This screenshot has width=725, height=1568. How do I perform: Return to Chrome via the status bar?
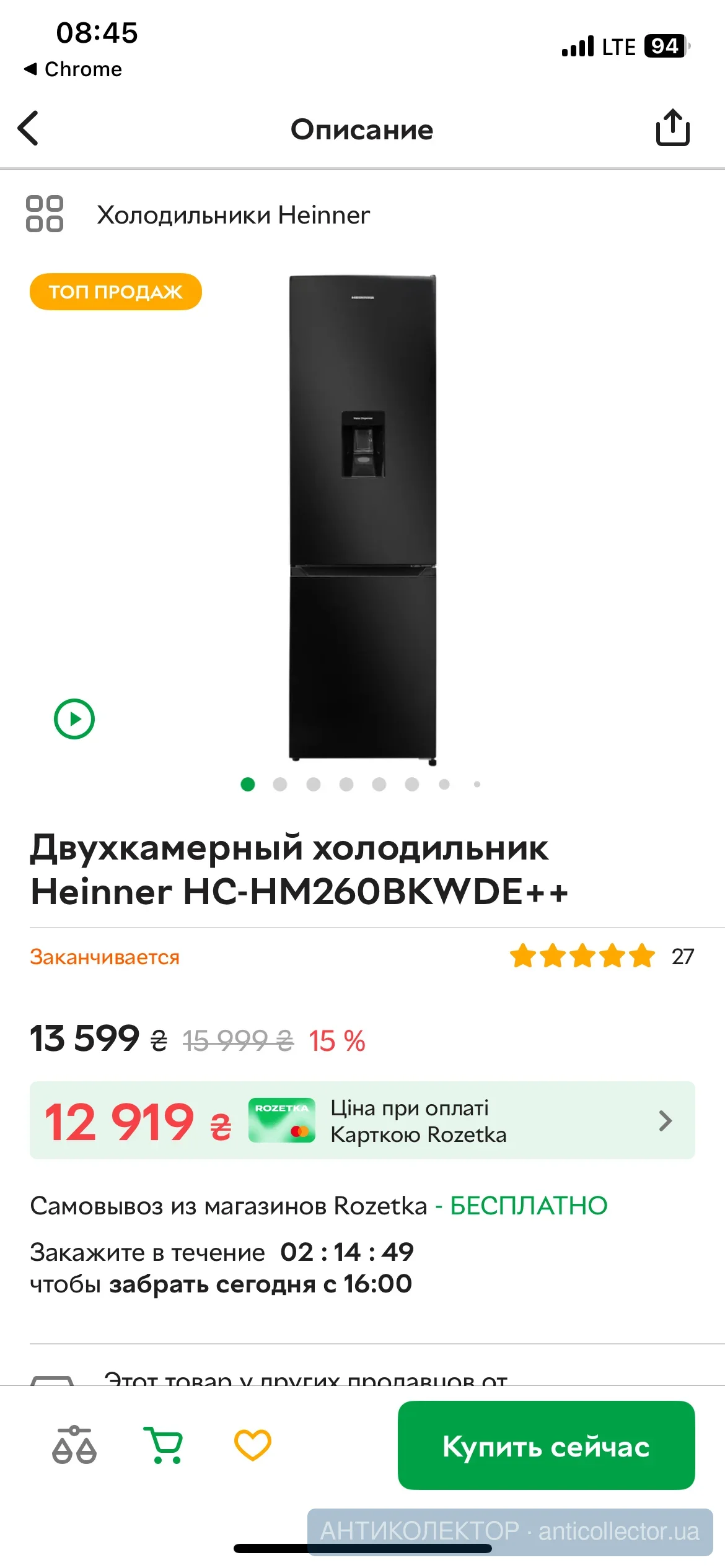[x=73, y=69]
